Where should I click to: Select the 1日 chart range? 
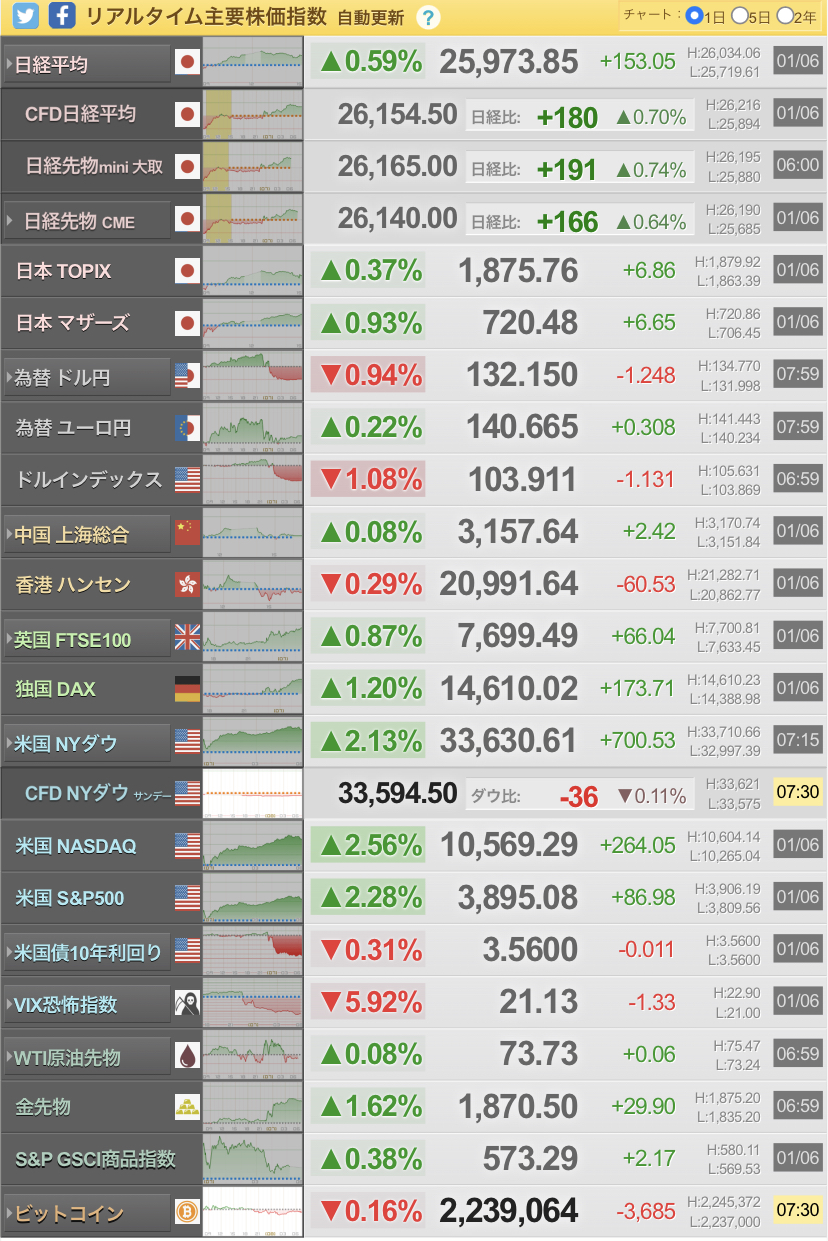tap(694, 16)
